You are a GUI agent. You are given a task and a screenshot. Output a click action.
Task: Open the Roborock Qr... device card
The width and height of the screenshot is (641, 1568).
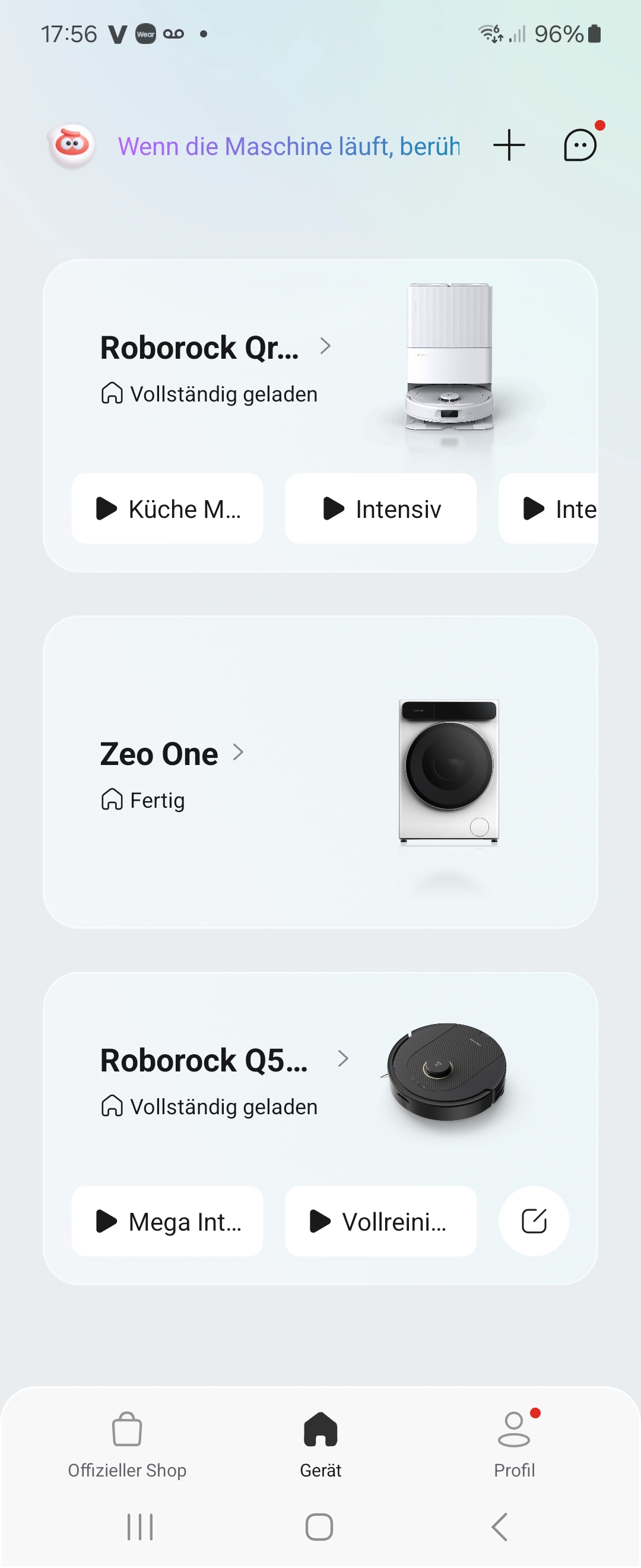pos(216,348)
